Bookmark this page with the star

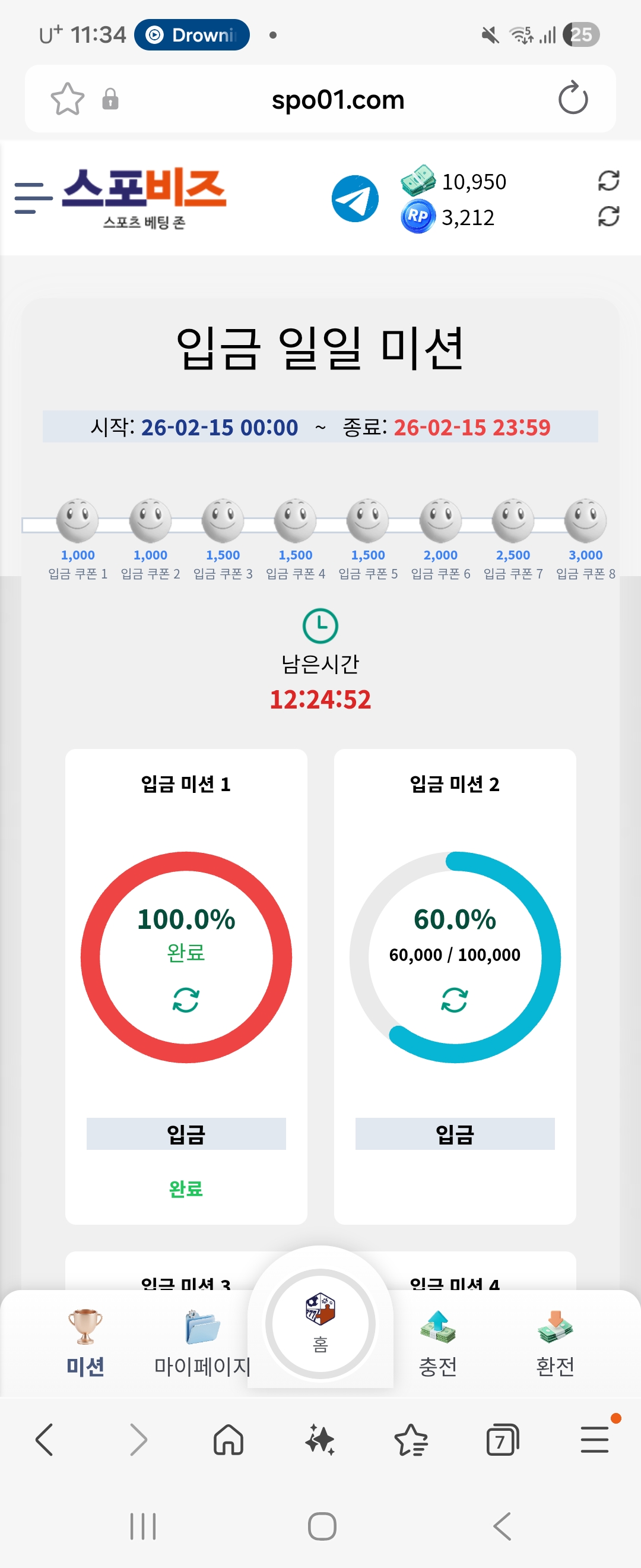point(67,99)
